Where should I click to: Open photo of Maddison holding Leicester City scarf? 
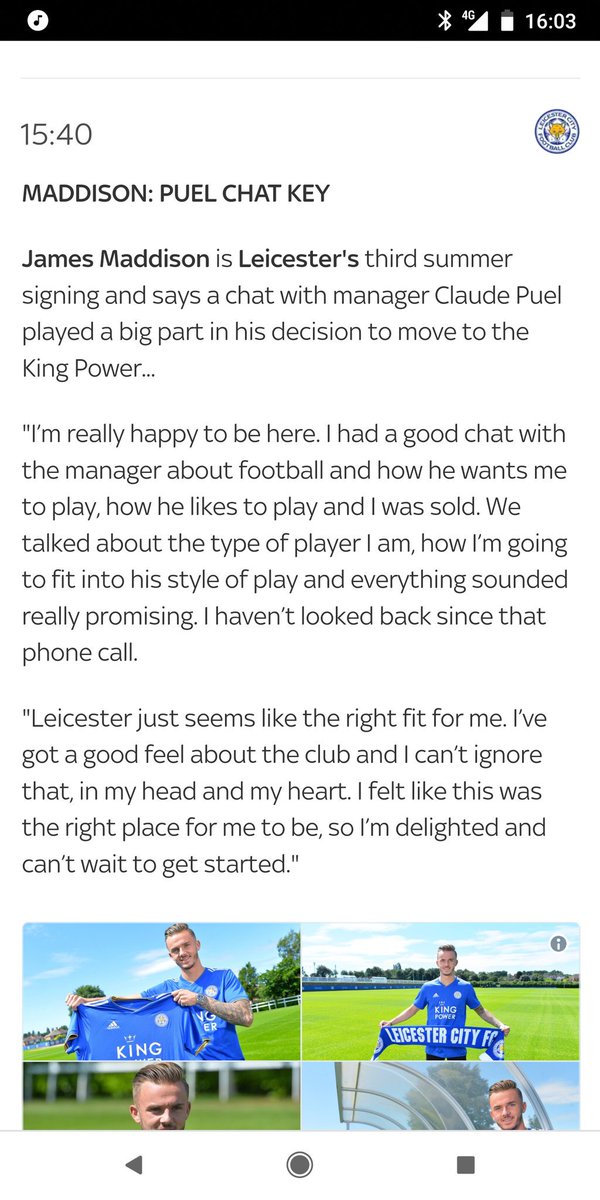pos(440,991)
